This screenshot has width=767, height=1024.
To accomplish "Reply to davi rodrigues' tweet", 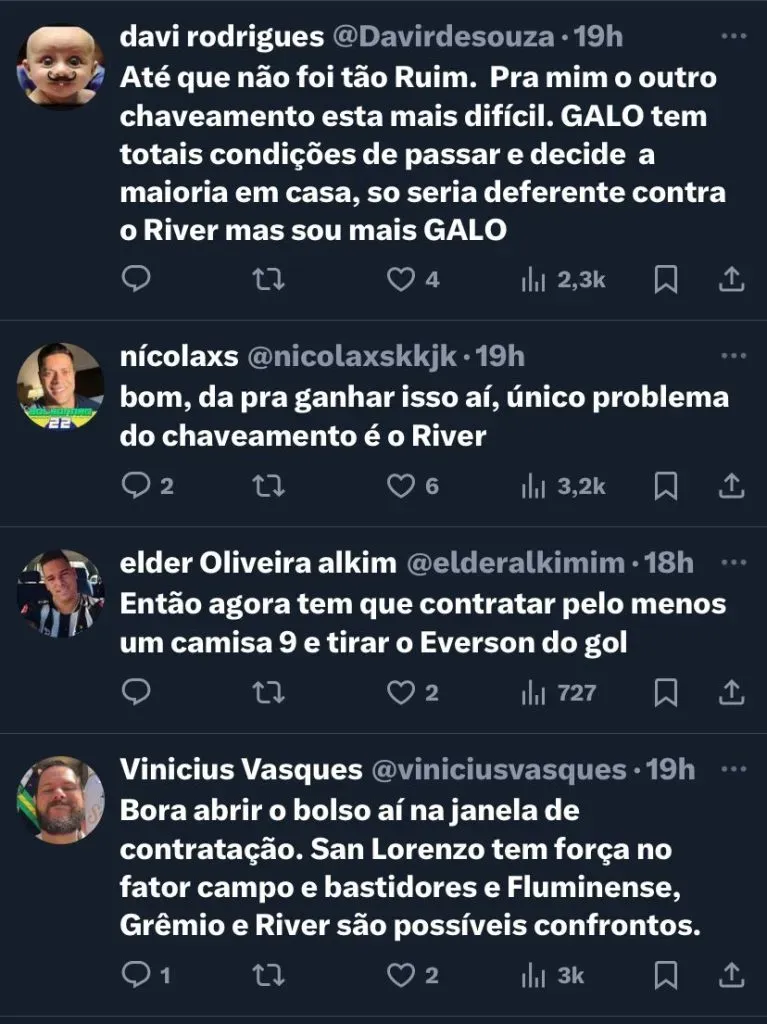I will coord(135,280).
